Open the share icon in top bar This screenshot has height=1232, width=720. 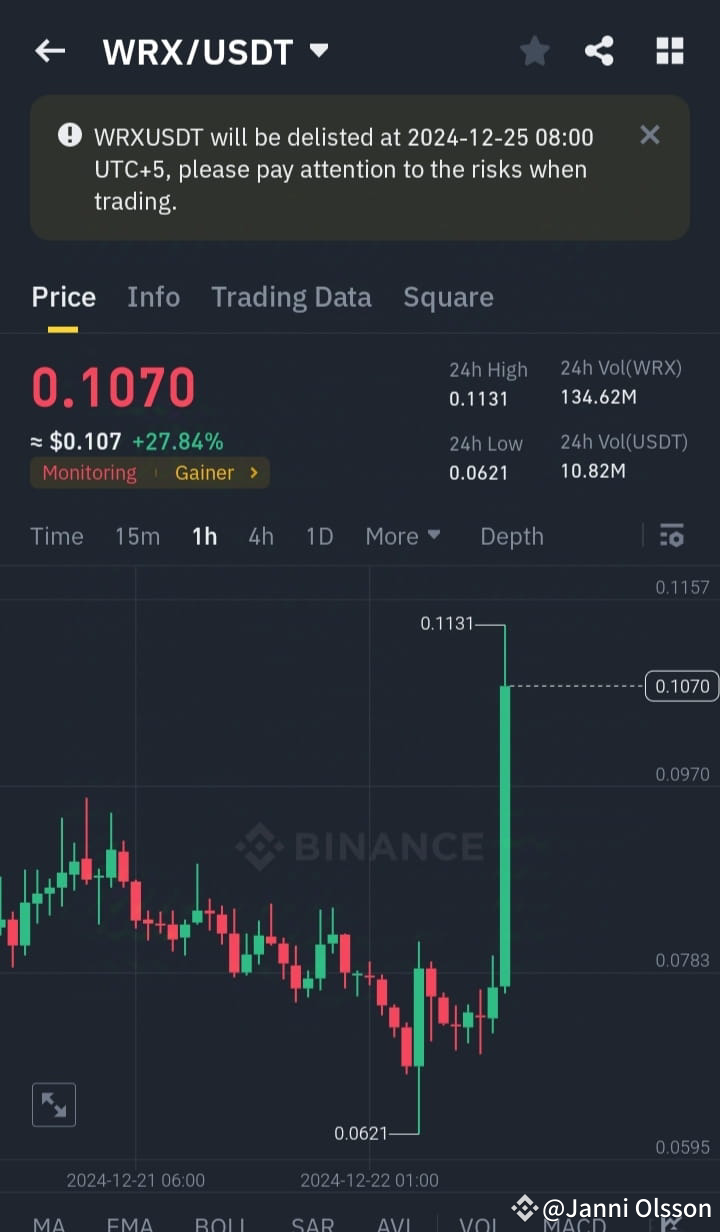point(599,51)
